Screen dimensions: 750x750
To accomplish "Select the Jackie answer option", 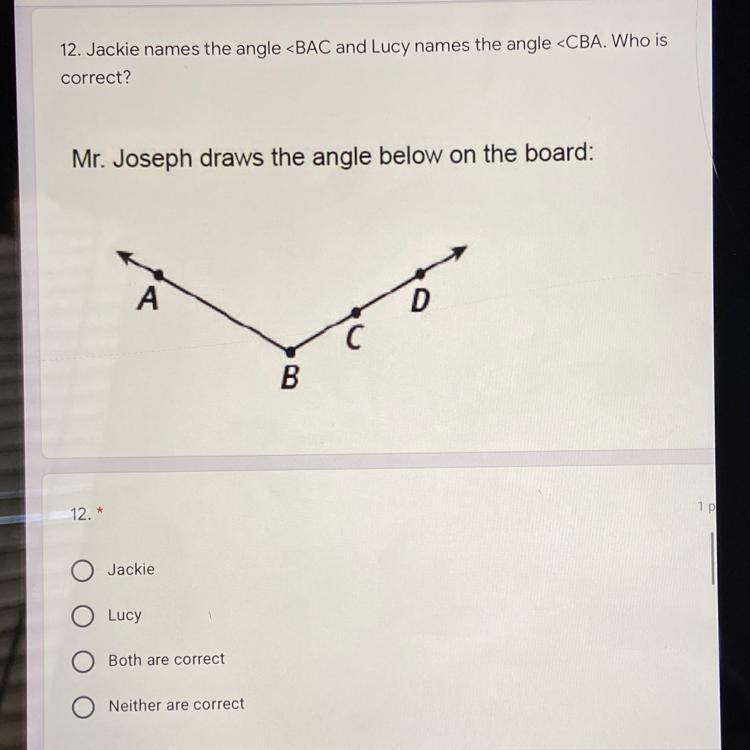I will coord(84,571).
